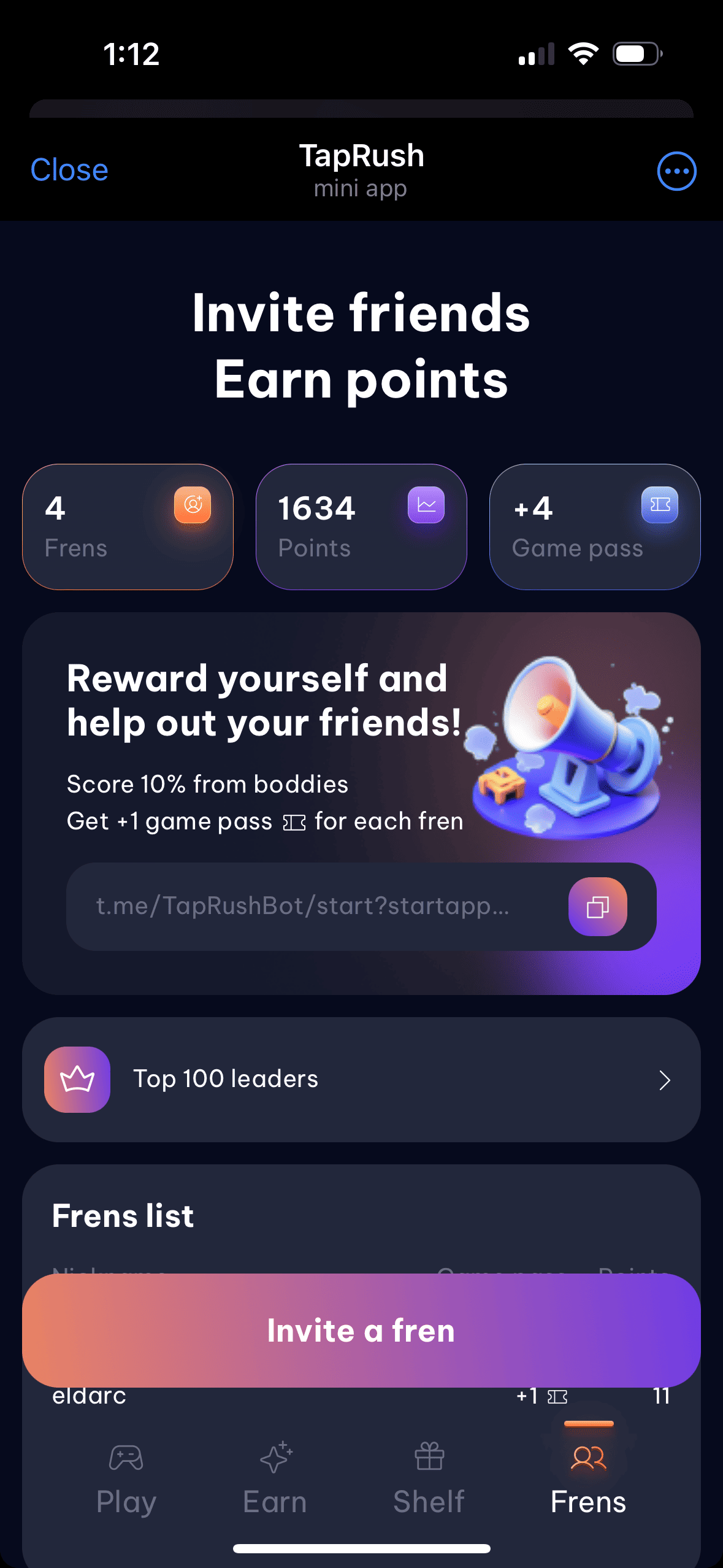The height and width of the screenshot is (1568, 723).
Task: Copy the referral invite link
Action: [597, 907]
